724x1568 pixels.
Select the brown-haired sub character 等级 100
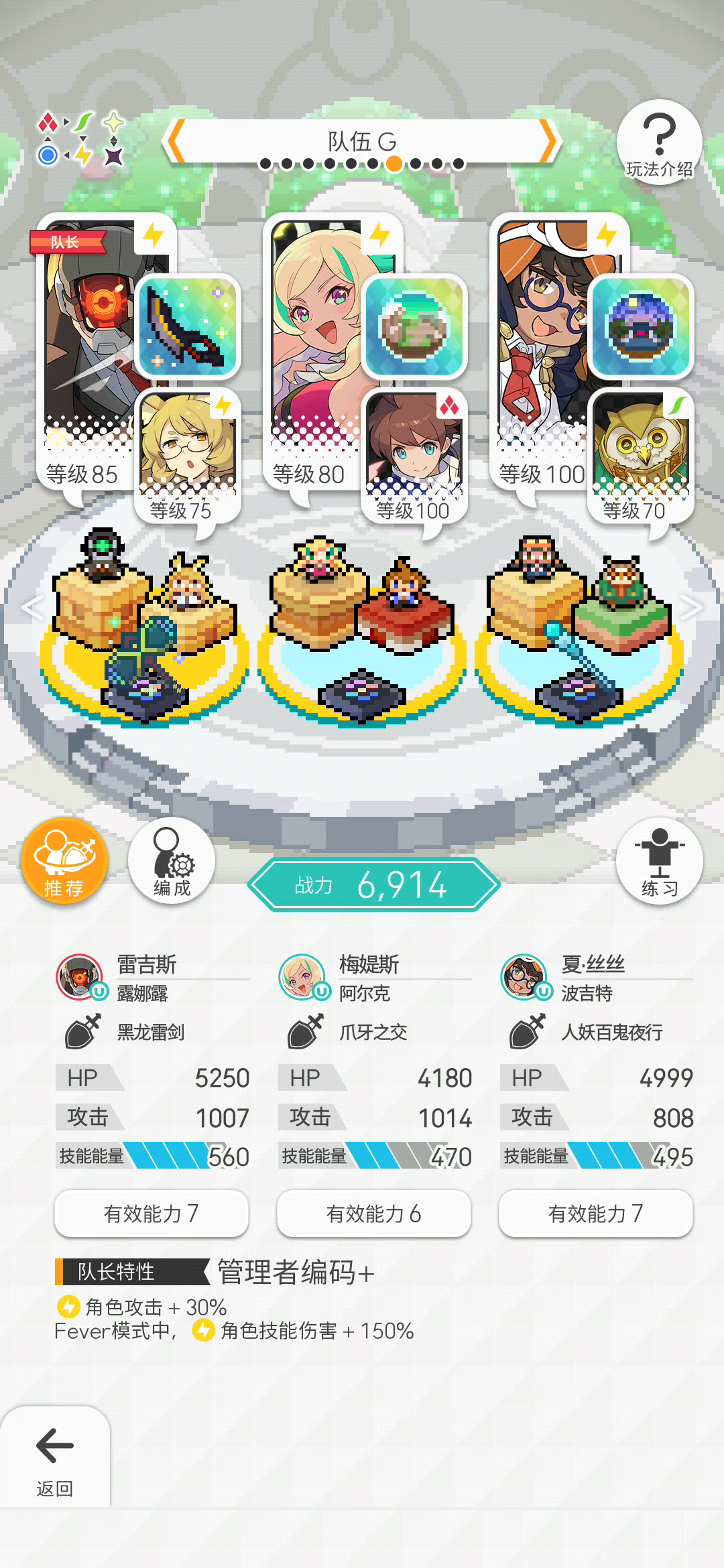coord(414,457)
